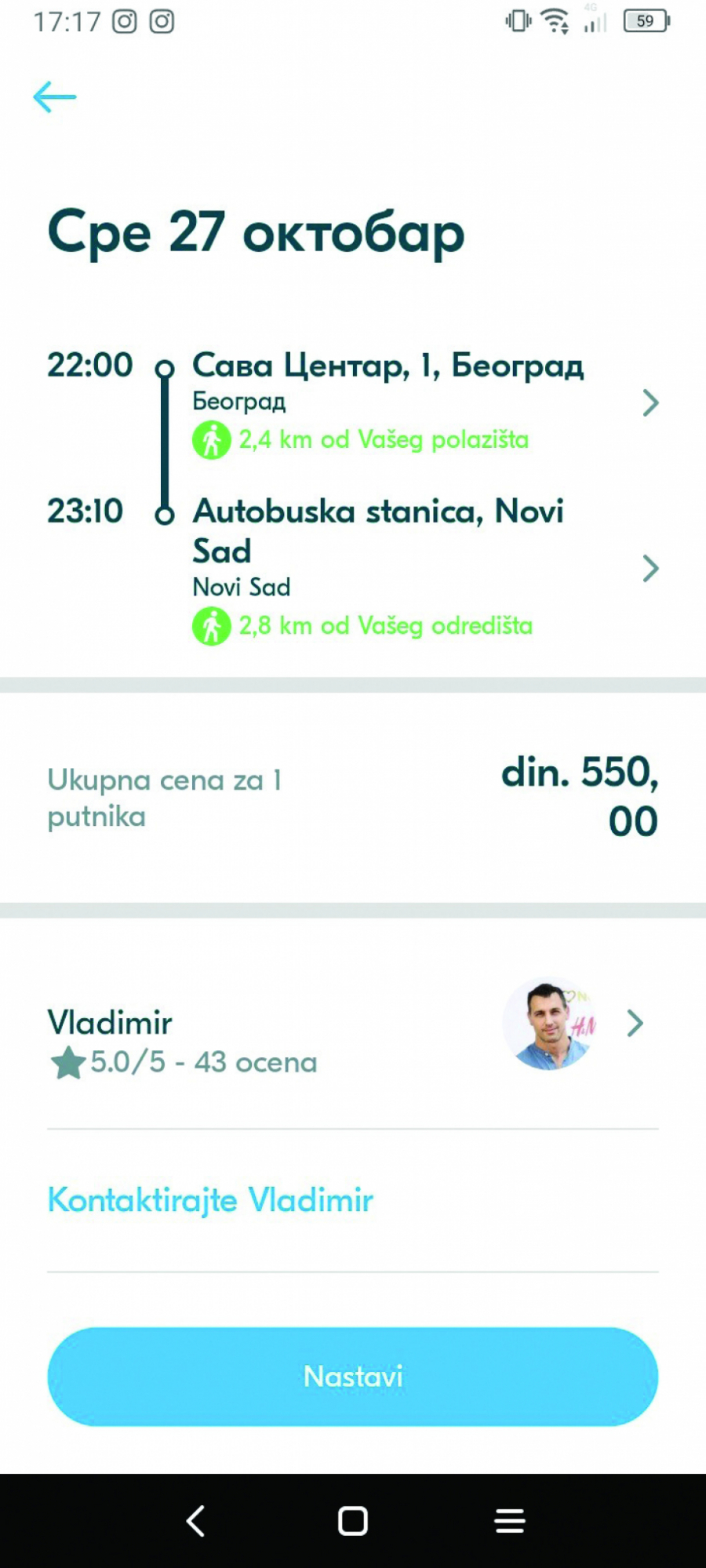
Task: Tap the Wi-Fi indicator in status bar
Action: coord(557,20)
